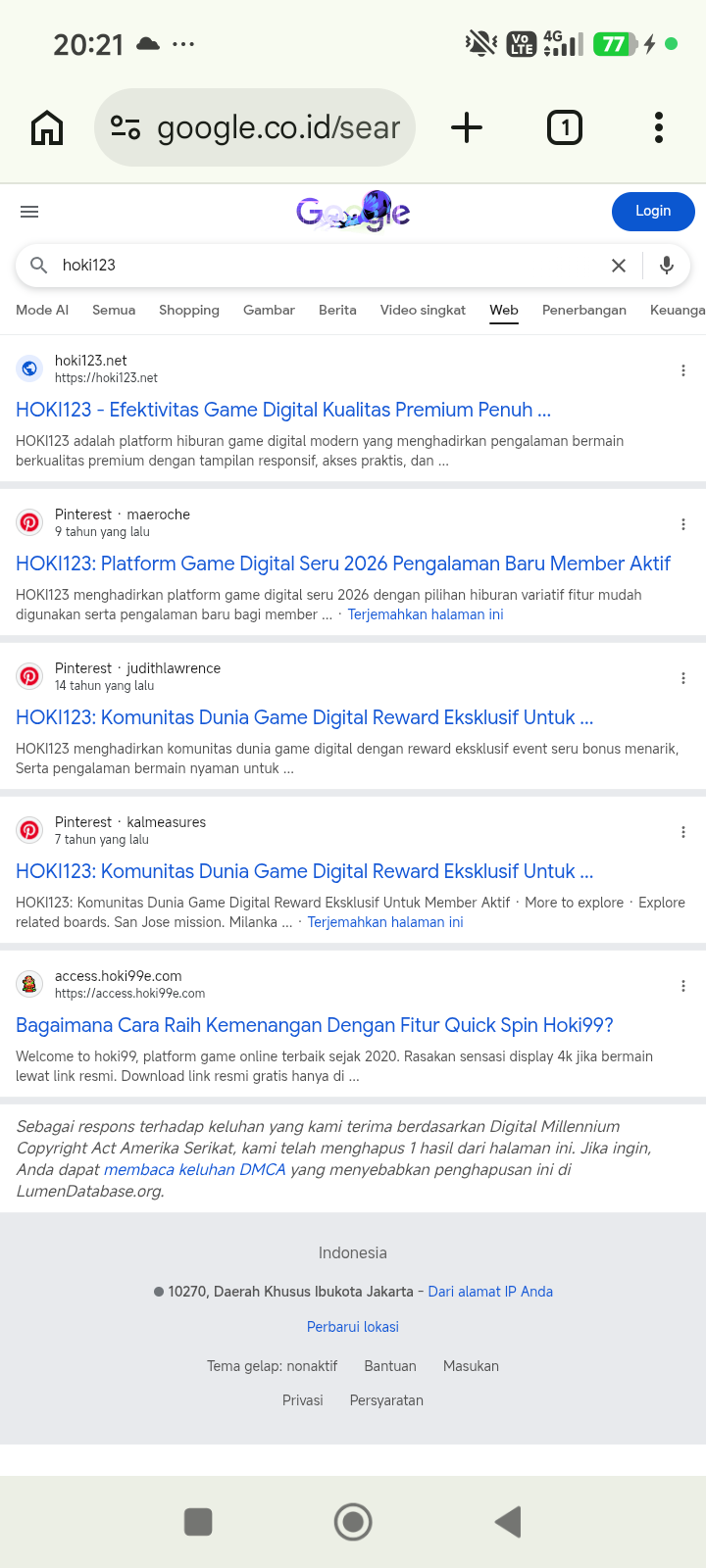This screenshot has height=1568, width=706.
Task: Open the Hoki99 Quick Spin result
Action: pos(315,1025)
